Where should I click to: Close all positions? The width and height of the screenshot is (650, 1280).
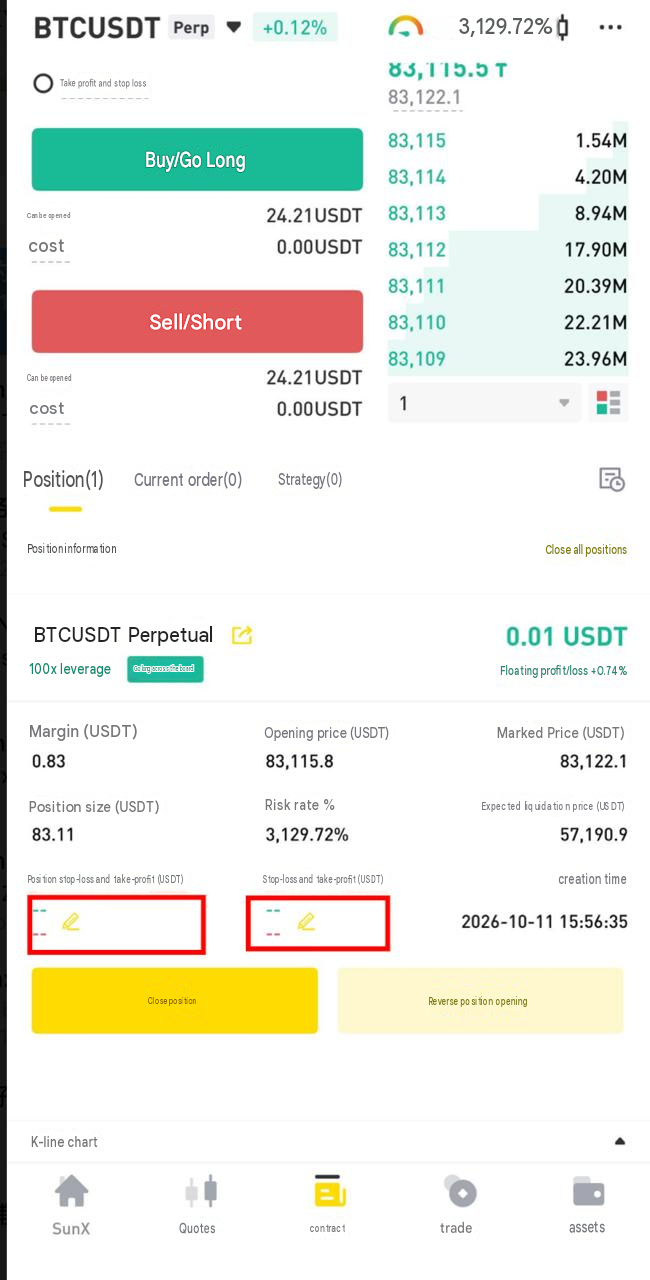[x=586, y=550]
